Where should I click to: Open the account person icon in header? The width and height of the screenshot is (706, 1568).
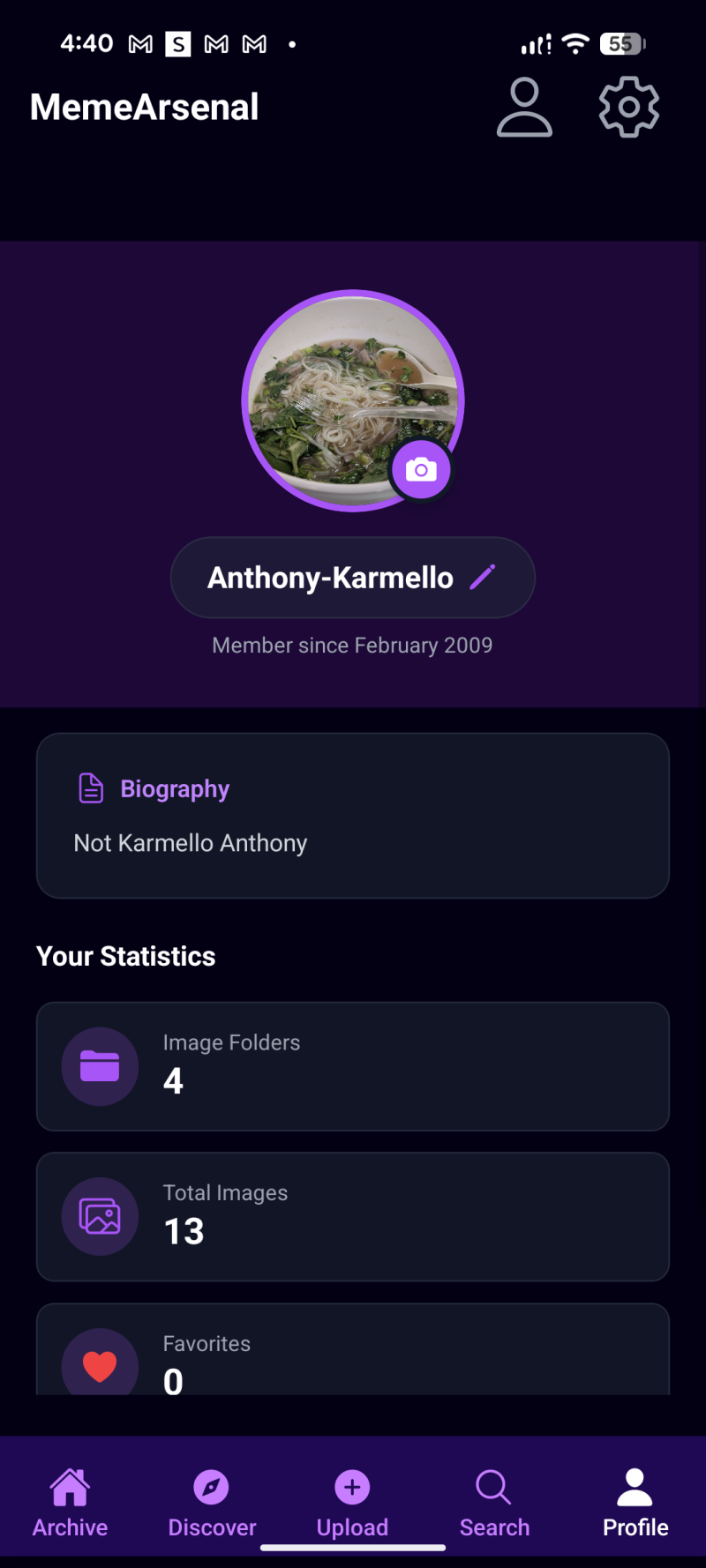click(524, 108)
